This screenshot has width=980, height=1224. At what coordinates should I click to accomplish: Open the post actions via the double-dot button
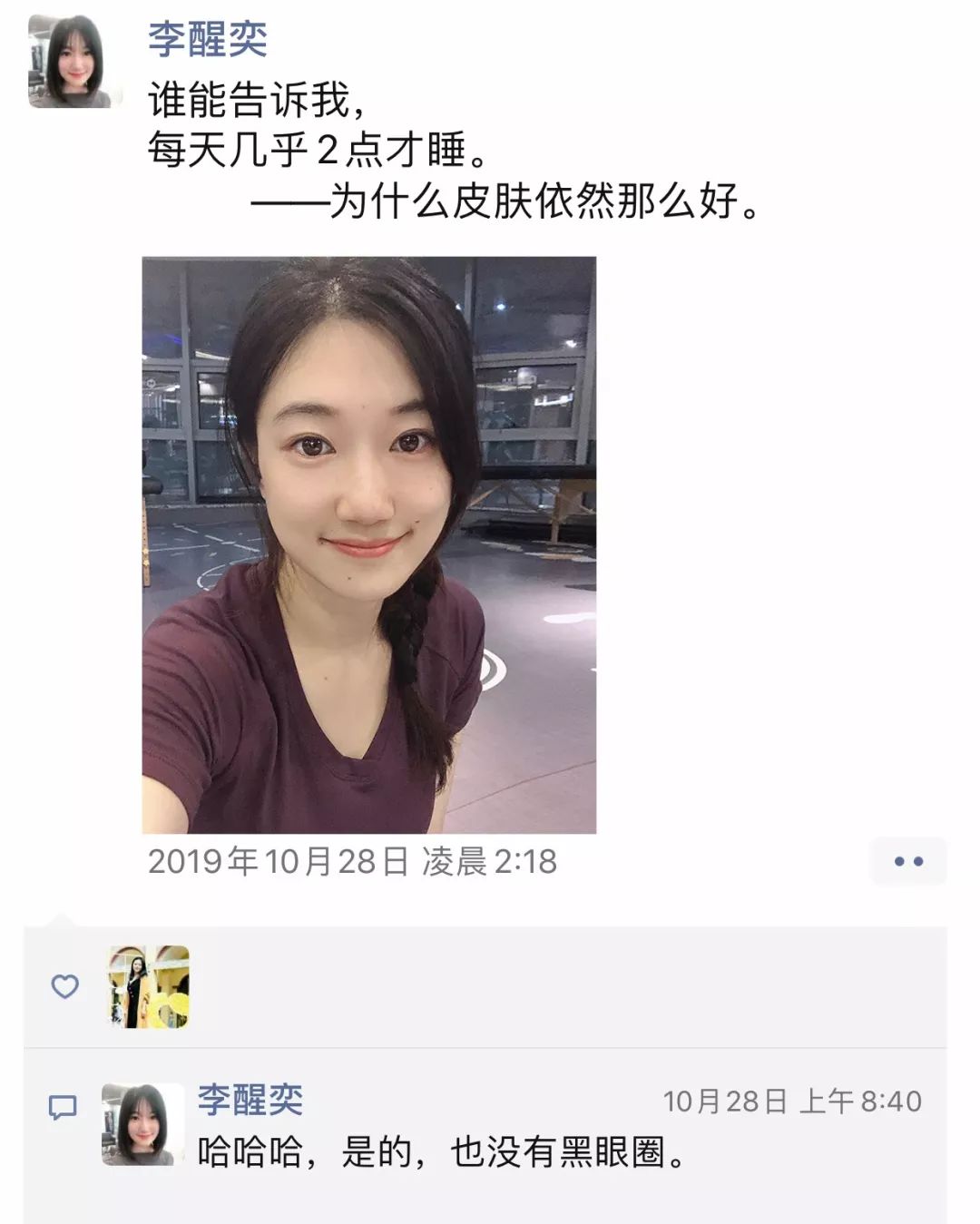coord(910,862)
